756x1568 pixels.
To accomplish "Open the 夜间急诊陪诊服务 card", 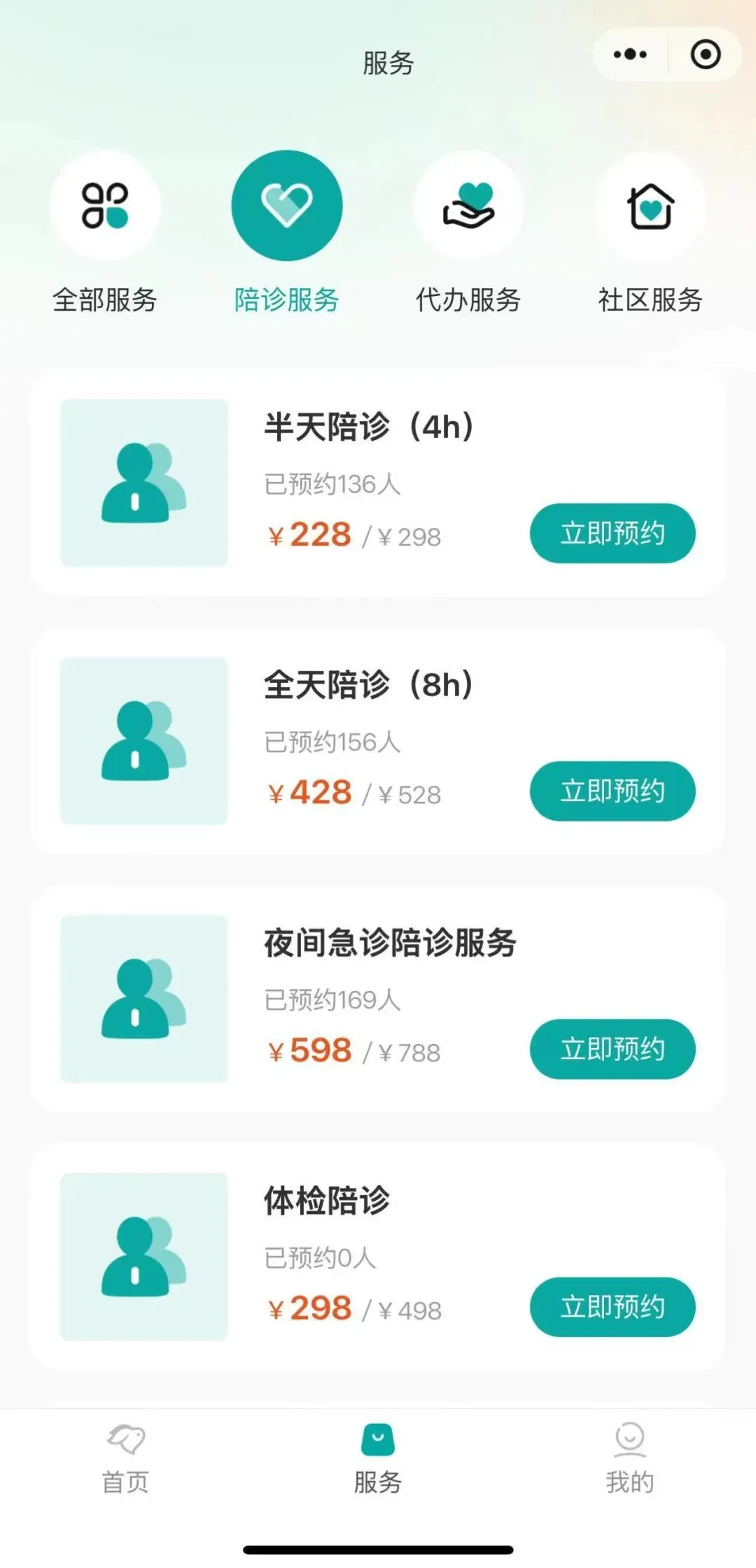I will pyautogui.click(x=390, y=942).
